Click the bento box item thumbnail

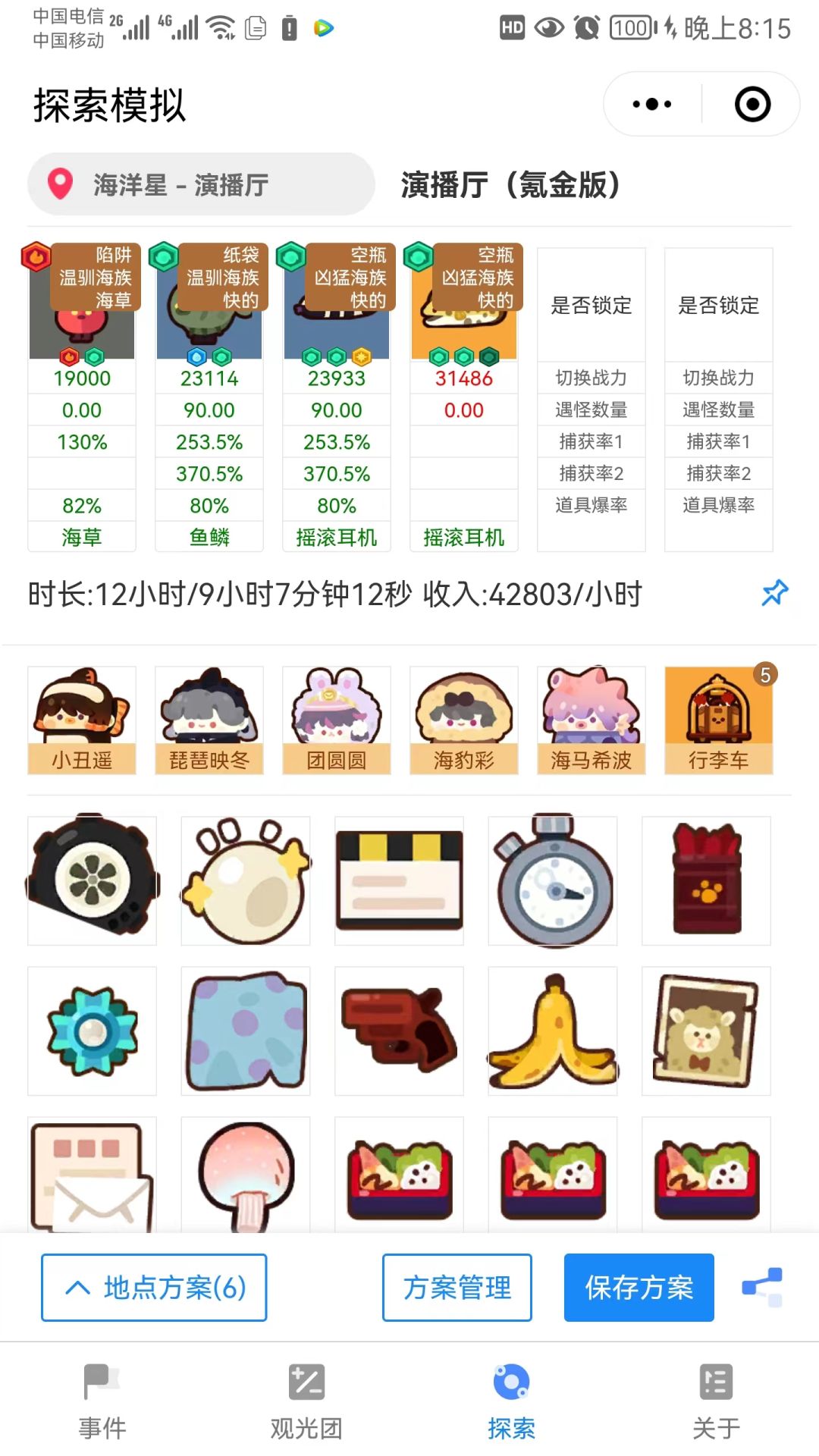[x=399, y=1173]
